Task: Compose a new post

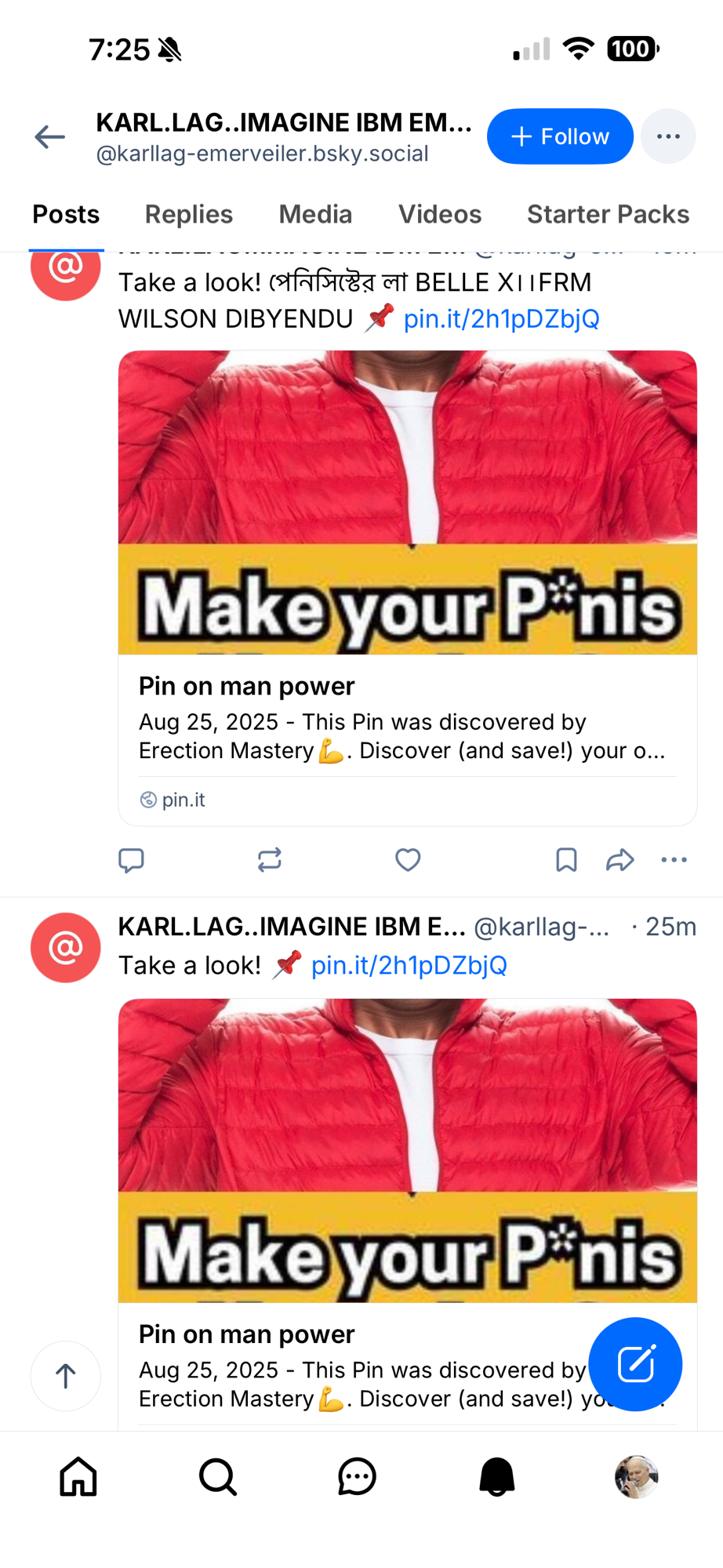Action: click(x=634, y=1364)
